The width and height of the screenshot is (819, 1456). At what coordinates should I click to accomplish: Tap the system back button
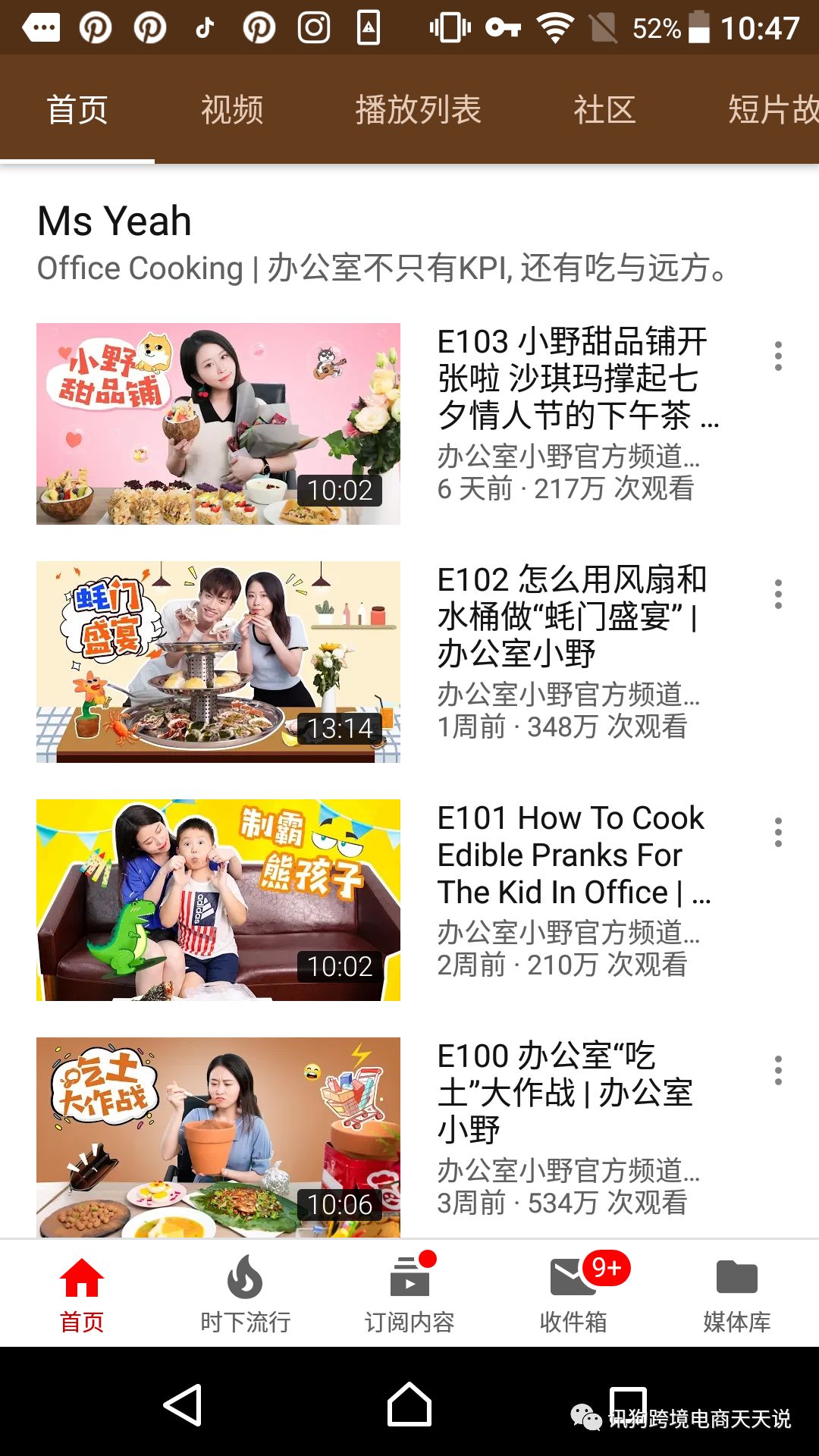pyautogui.click(x=183, y=1405)
